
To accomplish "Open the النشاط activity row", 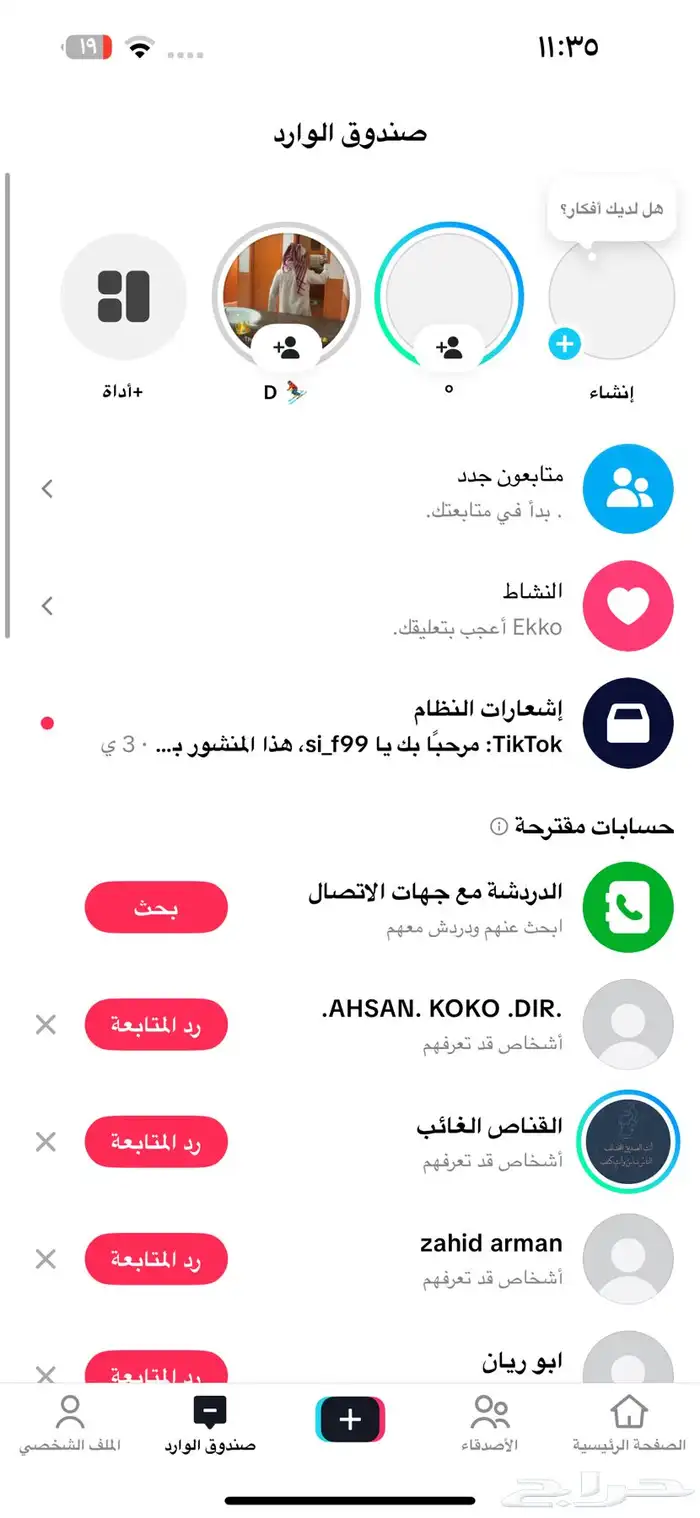I will (x=350, y=606).
